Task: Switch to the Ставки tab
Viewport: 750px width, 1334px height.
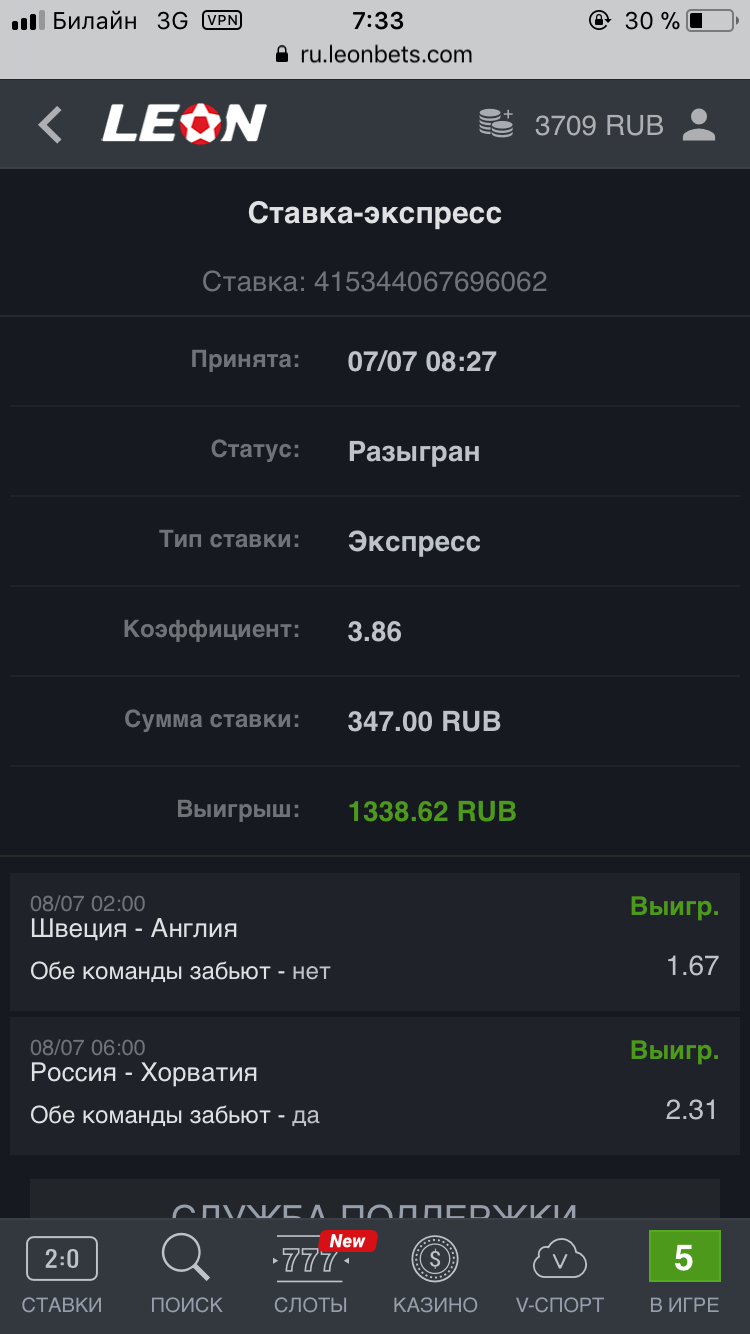Action: click(62, 1276)
